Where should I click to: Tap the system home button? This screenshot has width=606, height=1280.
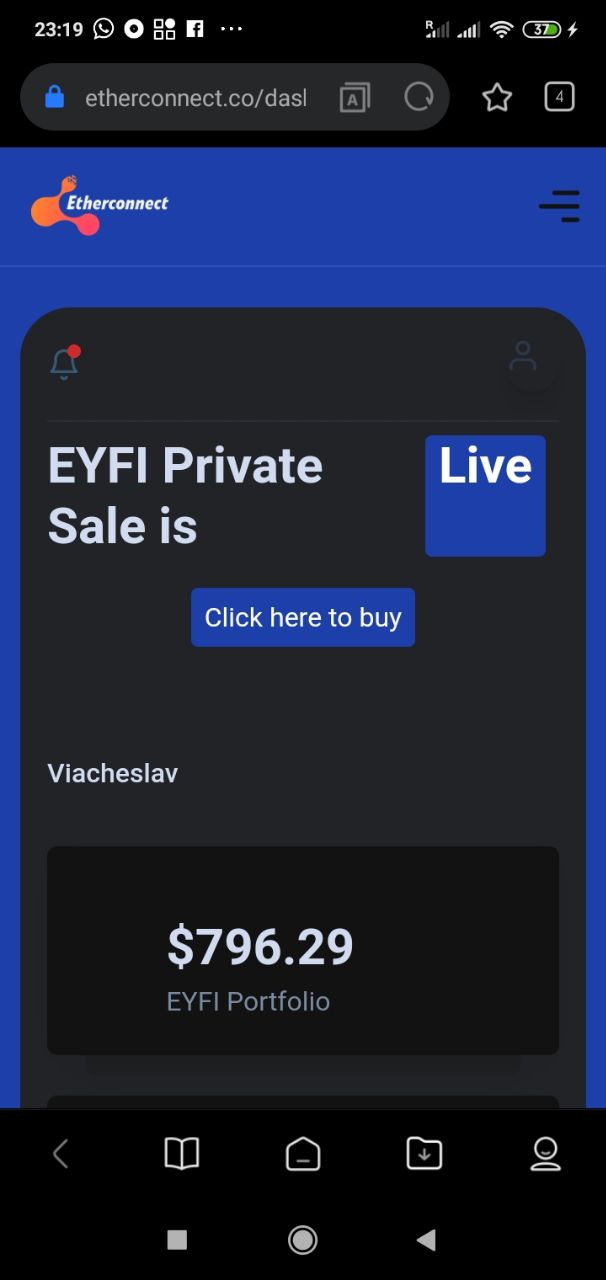click(303, 1240)
